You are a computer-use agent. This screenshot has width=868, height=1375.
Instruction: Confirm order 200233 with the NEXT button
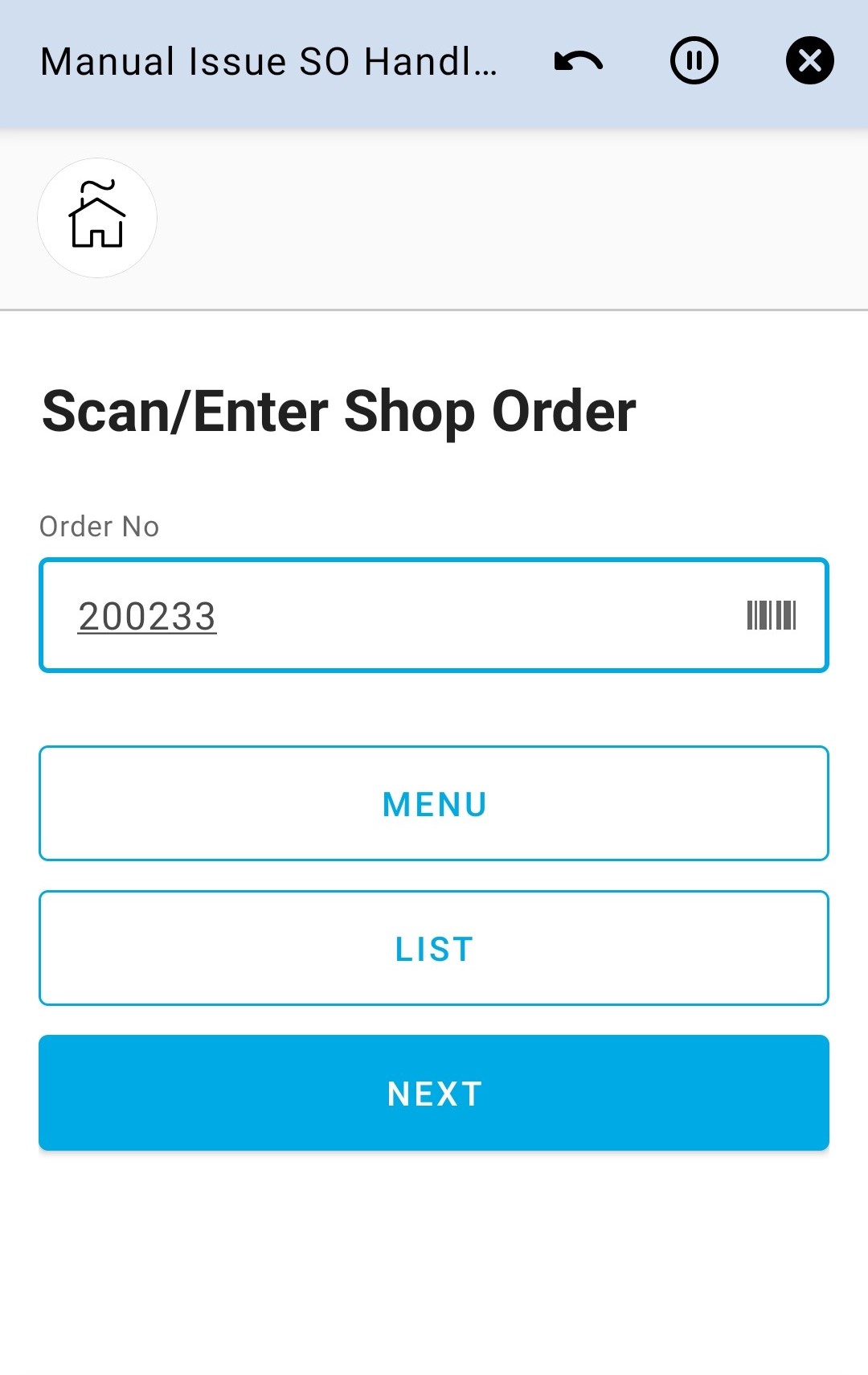pos(434,1092)
